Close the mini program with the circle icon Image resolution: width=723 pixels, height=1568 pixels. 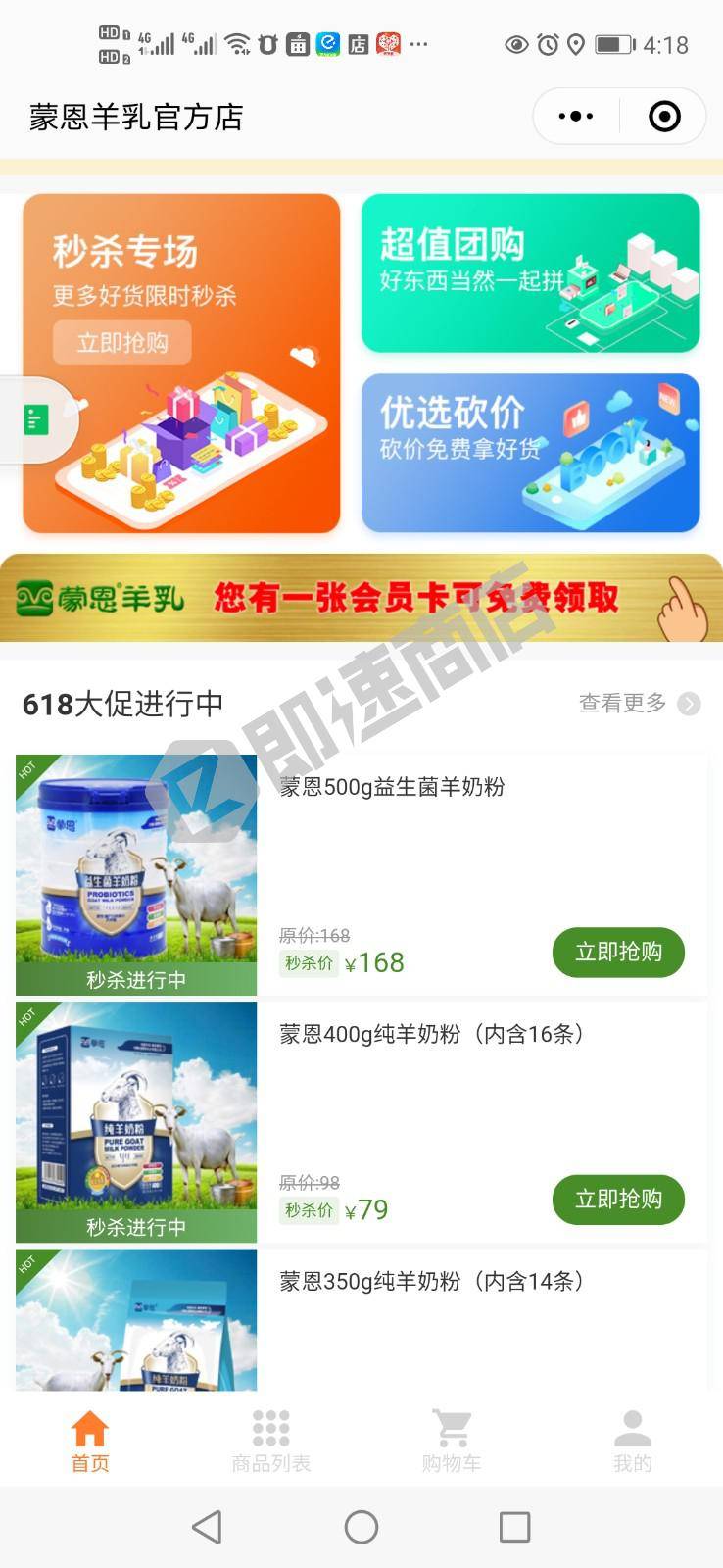[664, 117]
